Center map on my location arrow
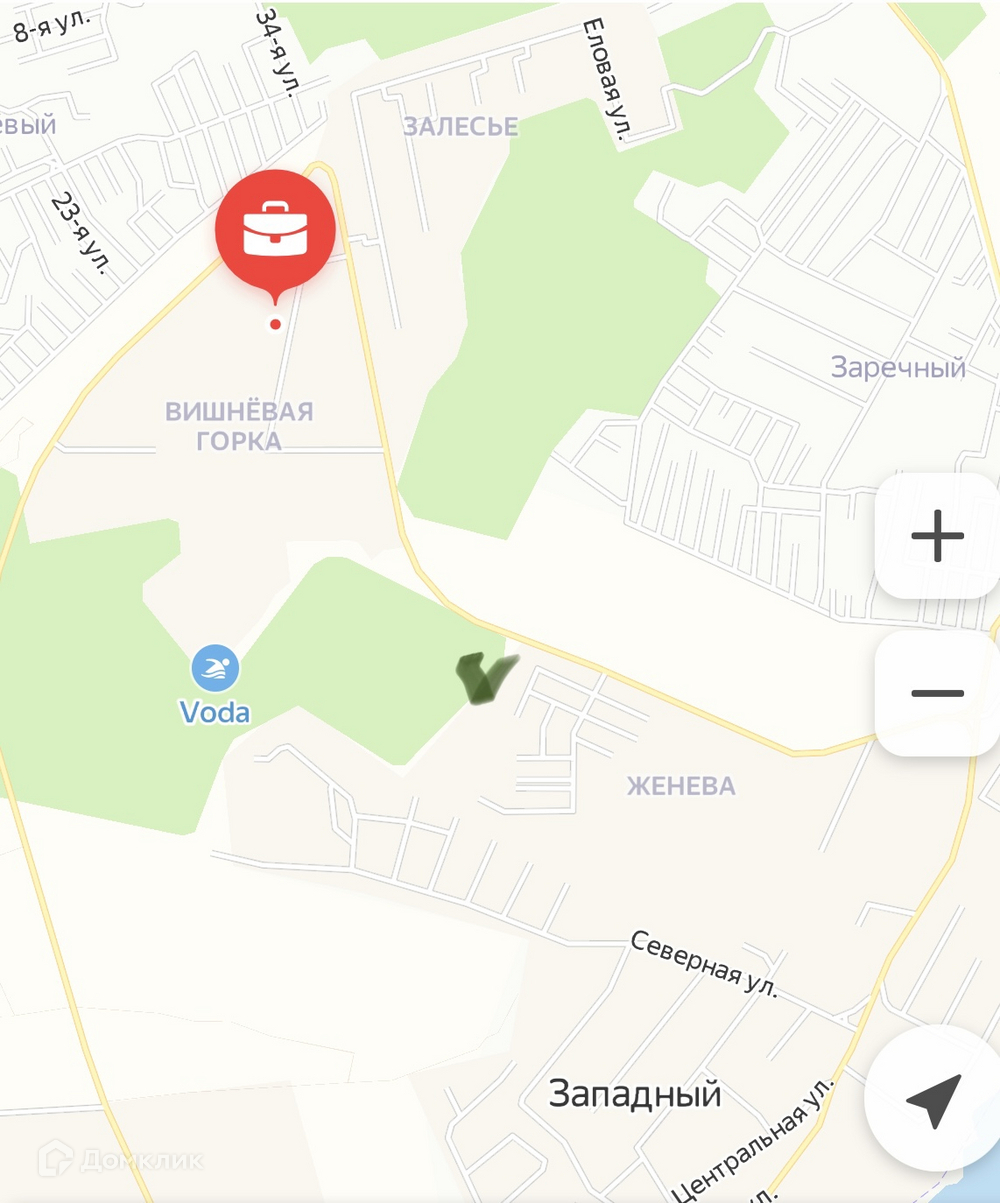Viewport: 1000px width, 1203px height. point(934,1100)
